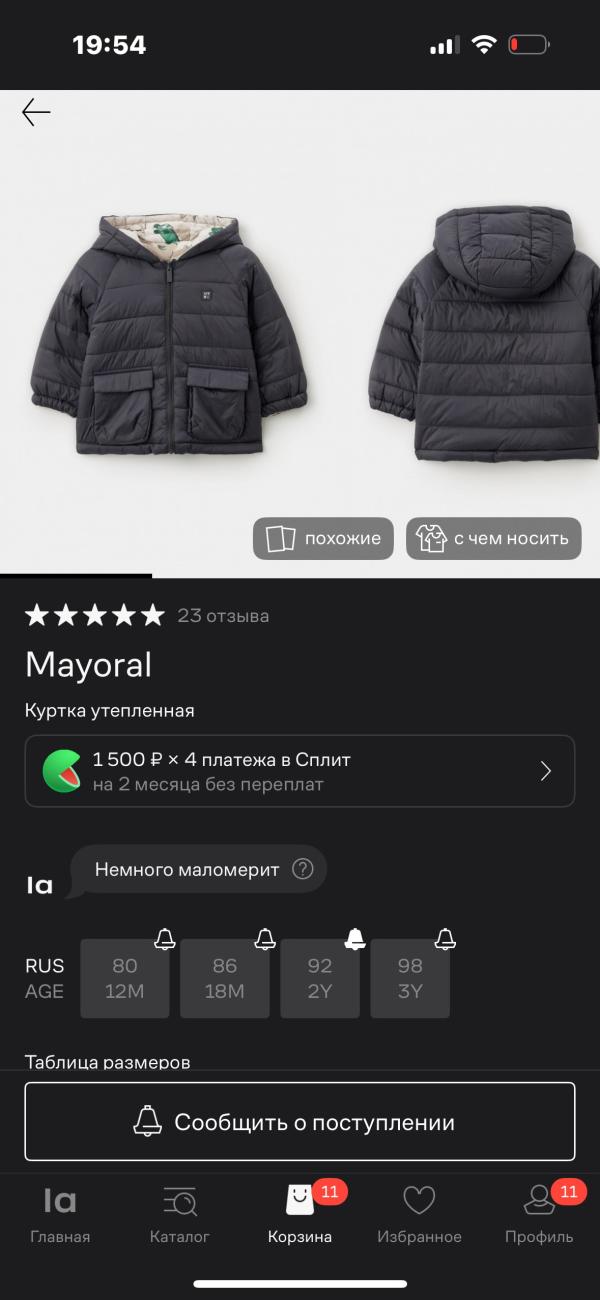Select size 80 12M
The image size is (600, 1300).
pyautogui.click(x=125, y=978)
